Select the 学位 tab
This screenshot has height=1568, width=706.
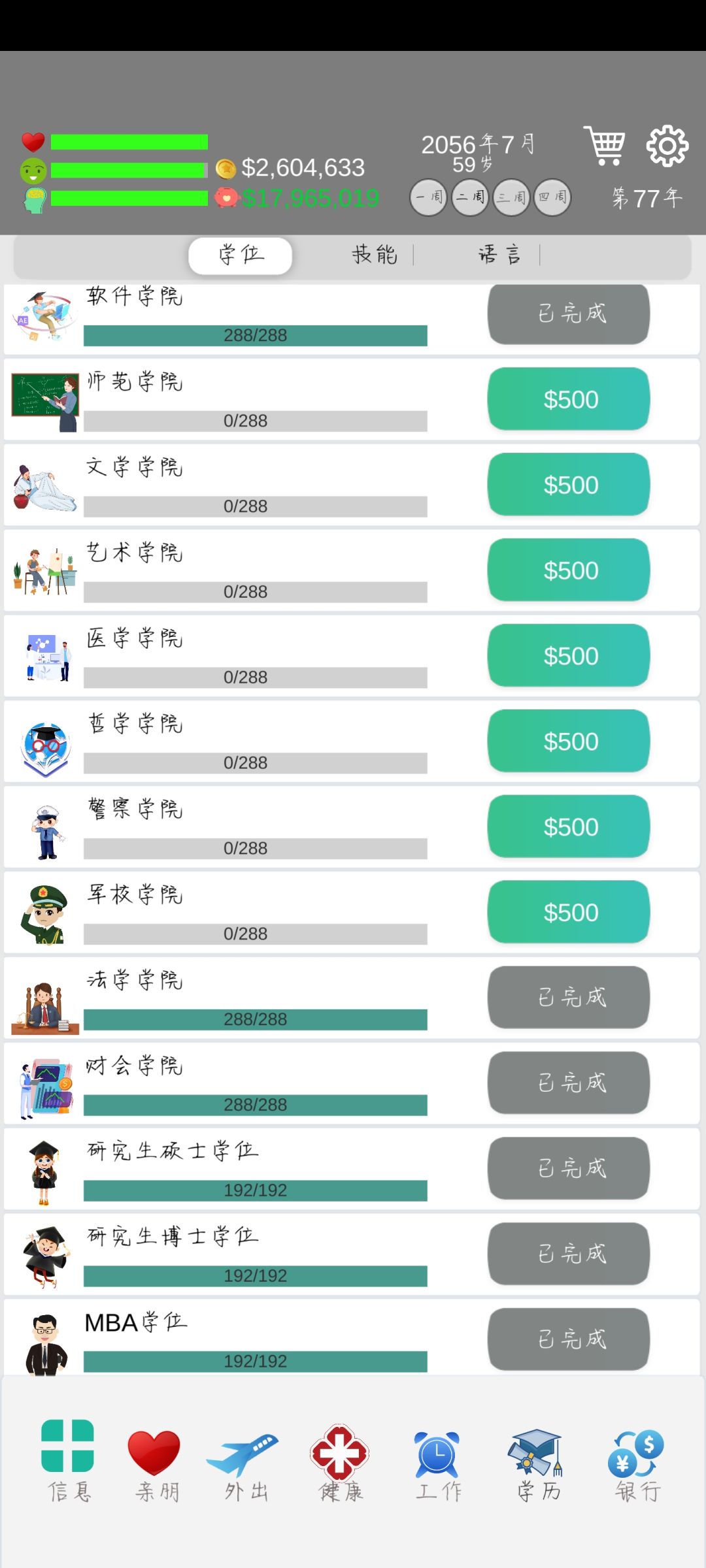(241, 255)
